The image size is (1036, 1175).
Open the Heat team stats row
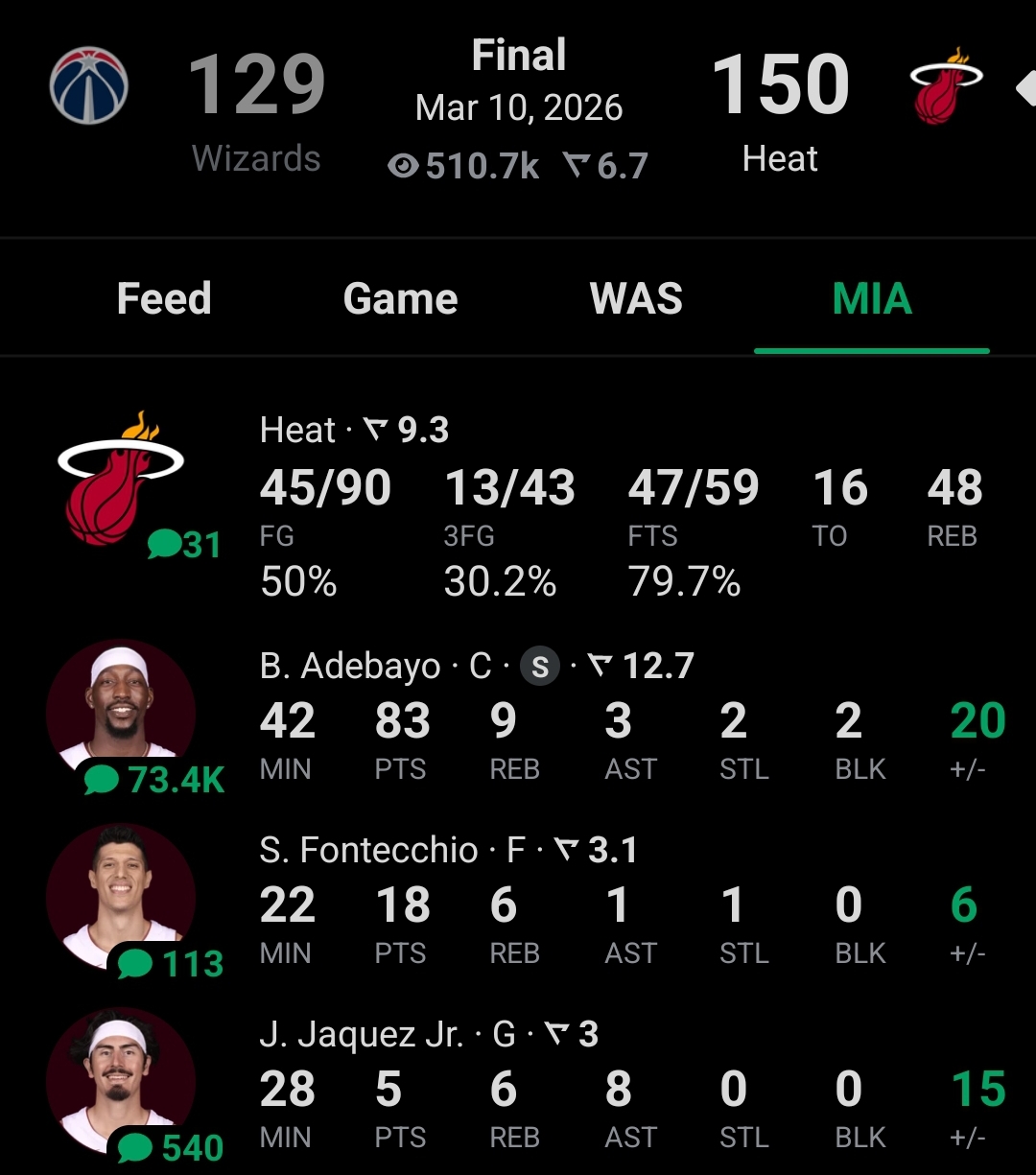click(614, 508)
